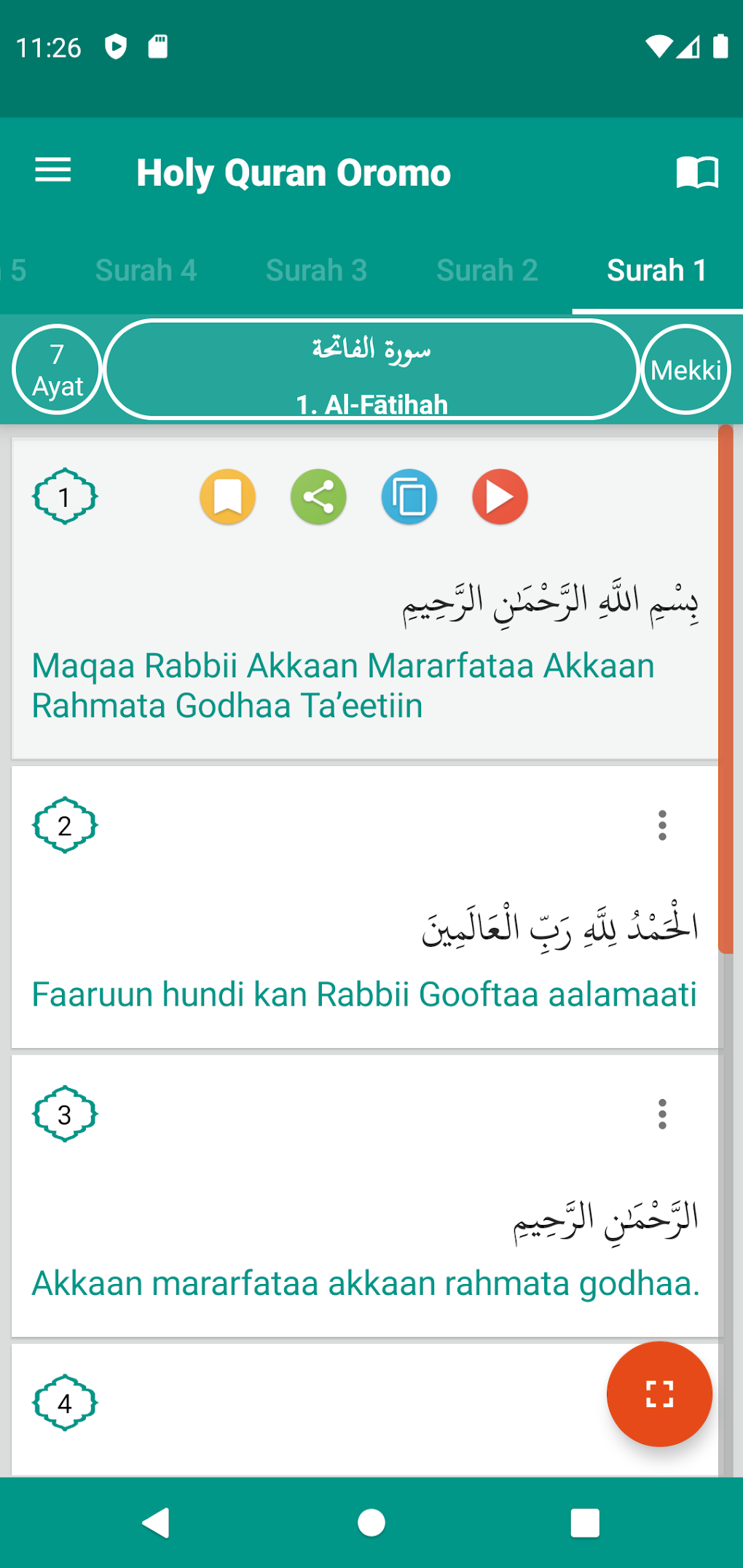Open the hamburger navigation drawer
Screen dimensions: 743x1568
(53, 171)
